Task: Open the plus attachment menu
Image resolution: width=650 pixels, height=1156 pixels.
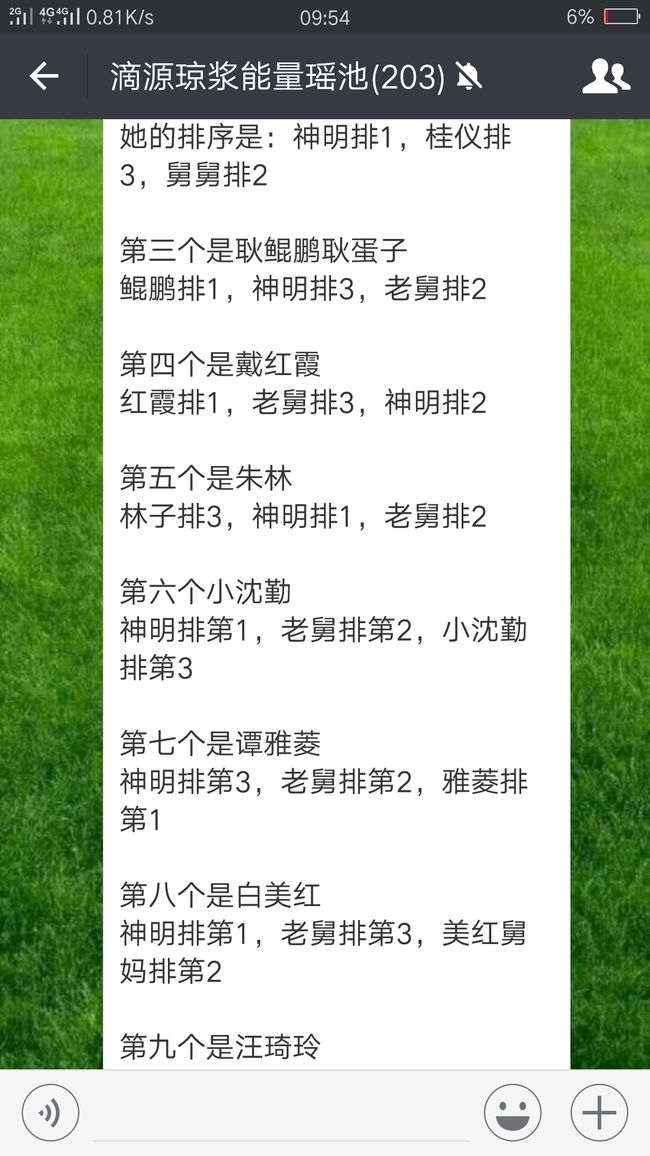Action: (x=599, y=1113)
